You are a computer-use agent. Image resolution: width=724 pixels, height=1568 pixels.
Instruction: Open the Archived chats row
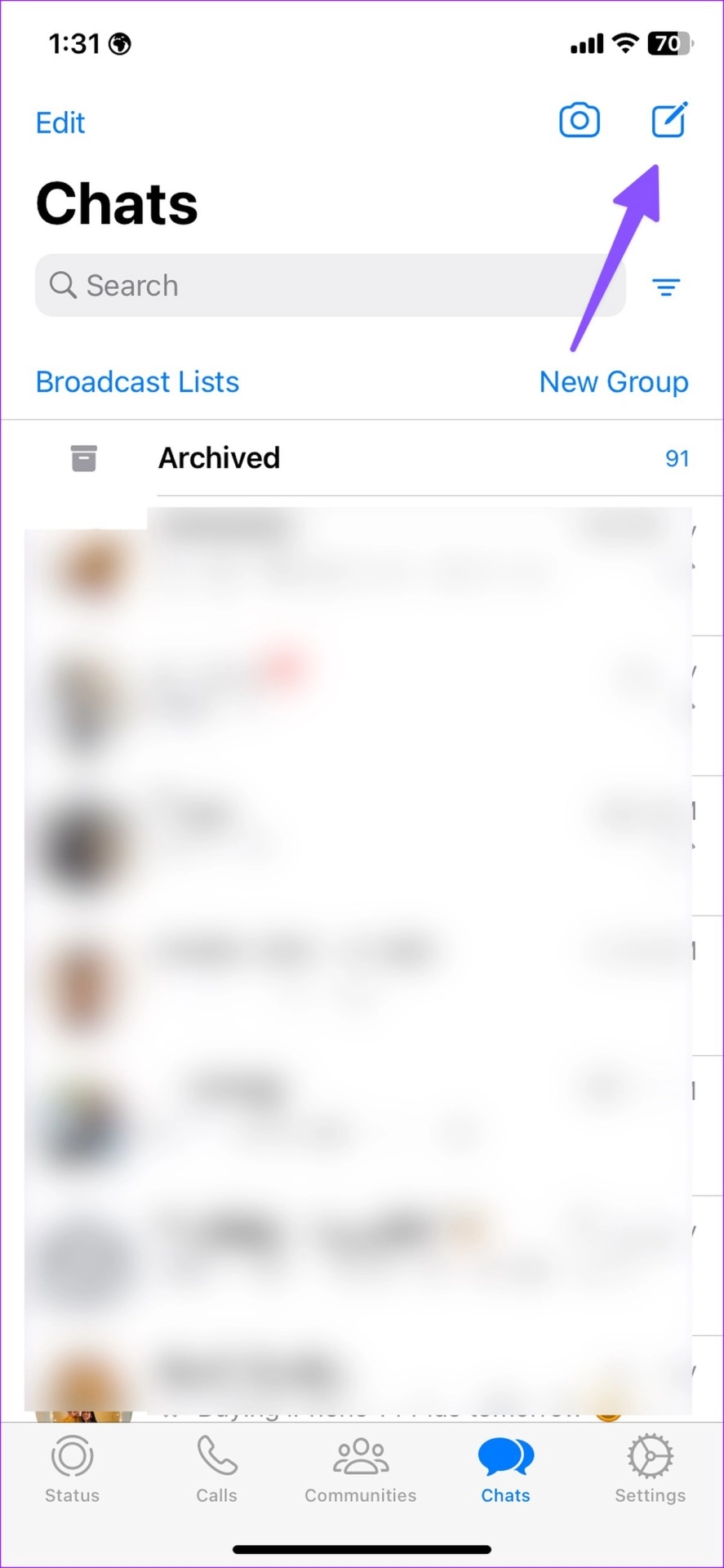point(362,458)
